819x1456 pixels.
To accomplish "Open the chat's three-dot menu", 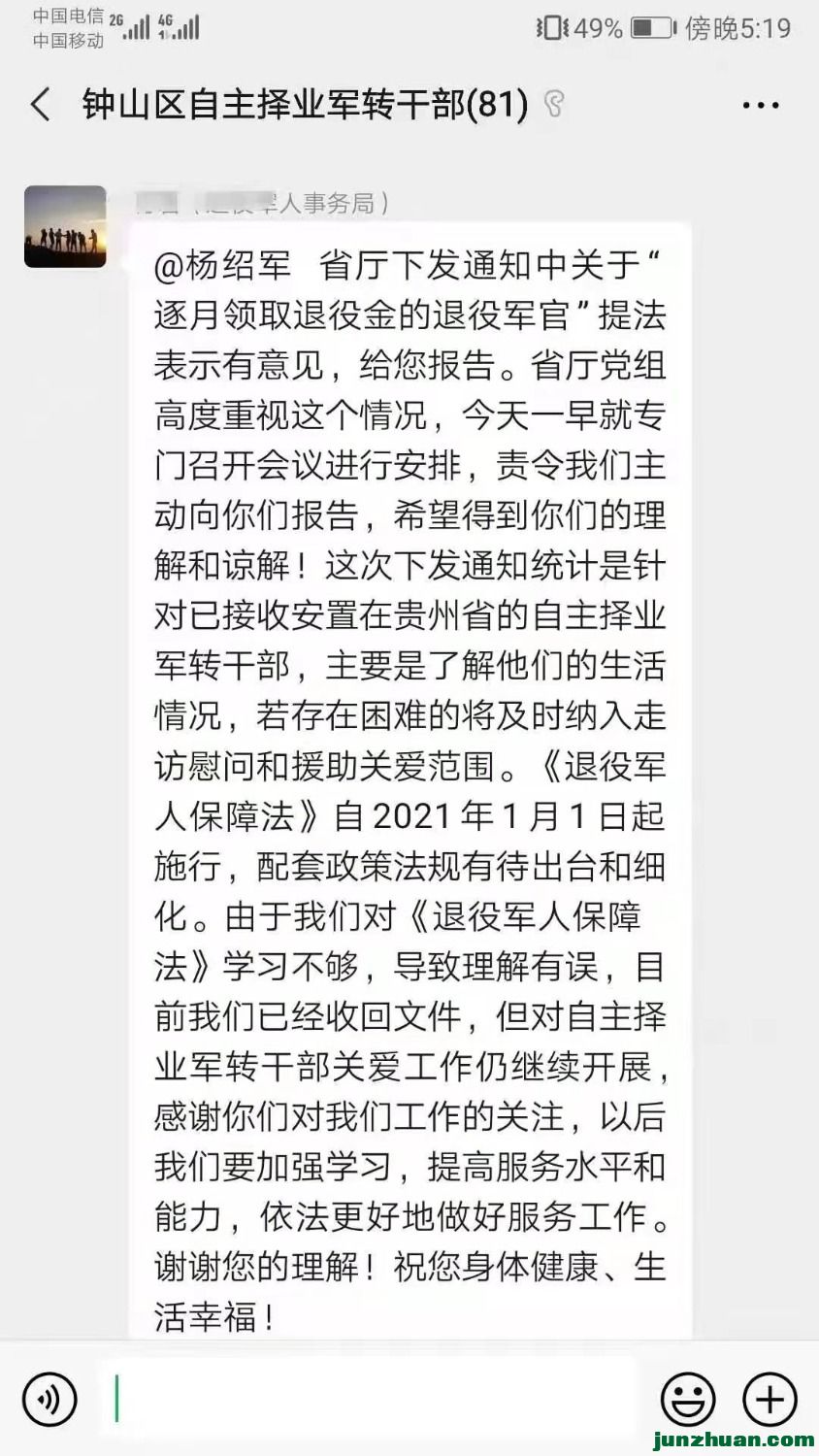I will [760, 106].
